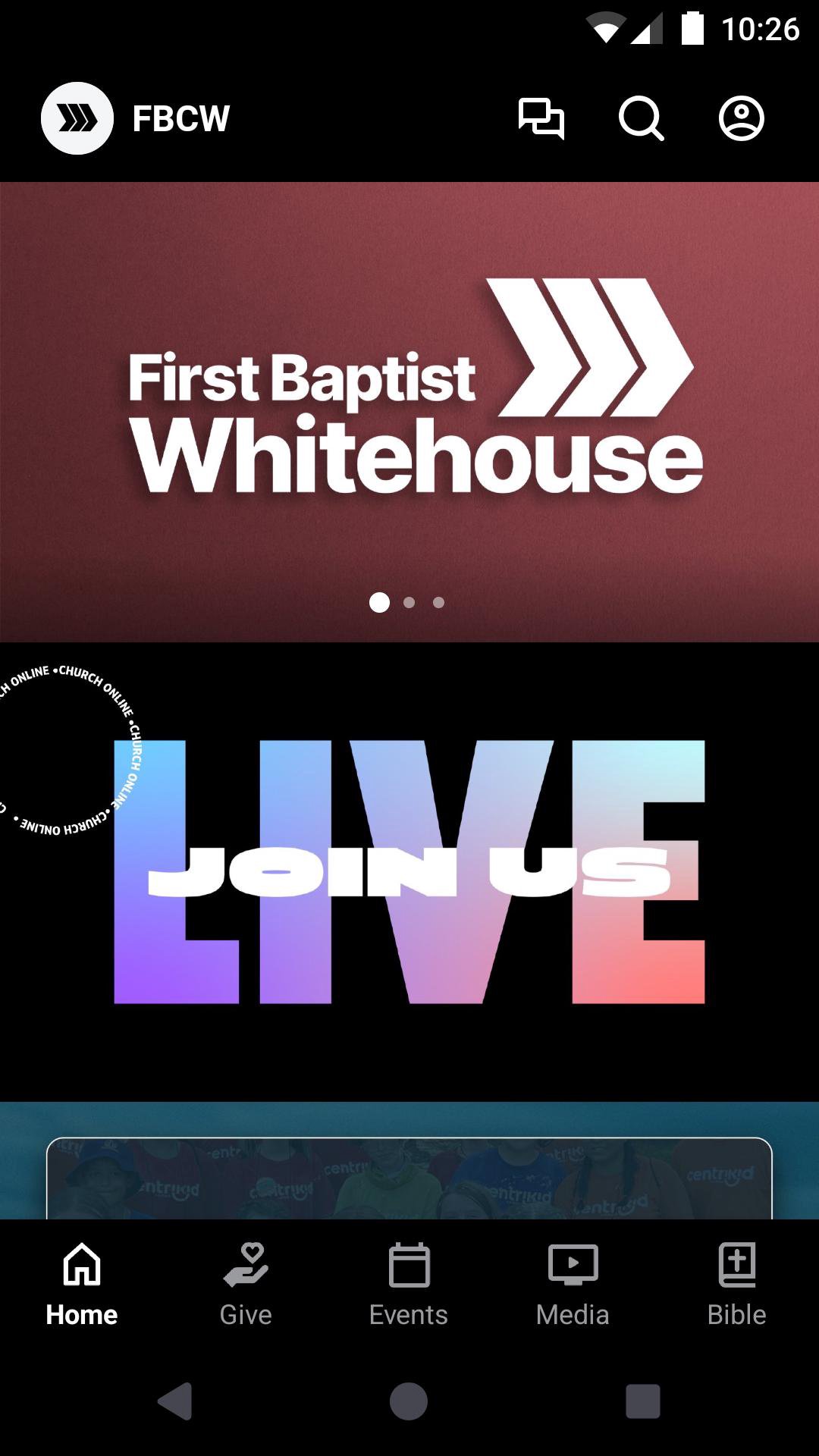Open search
Image resolution: width=819 pixels, height=1456 pixels.
pos(641,118)
